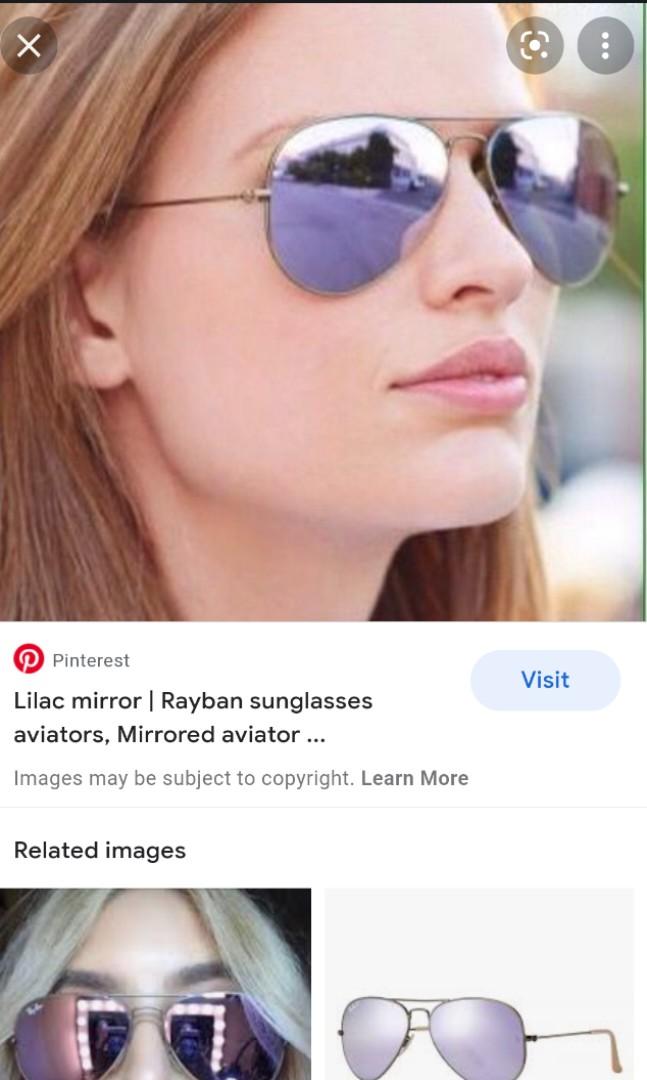Open the related image of the aviator sunglasses product
Viewport: 647px width, 1080px height.
(479, 983)
